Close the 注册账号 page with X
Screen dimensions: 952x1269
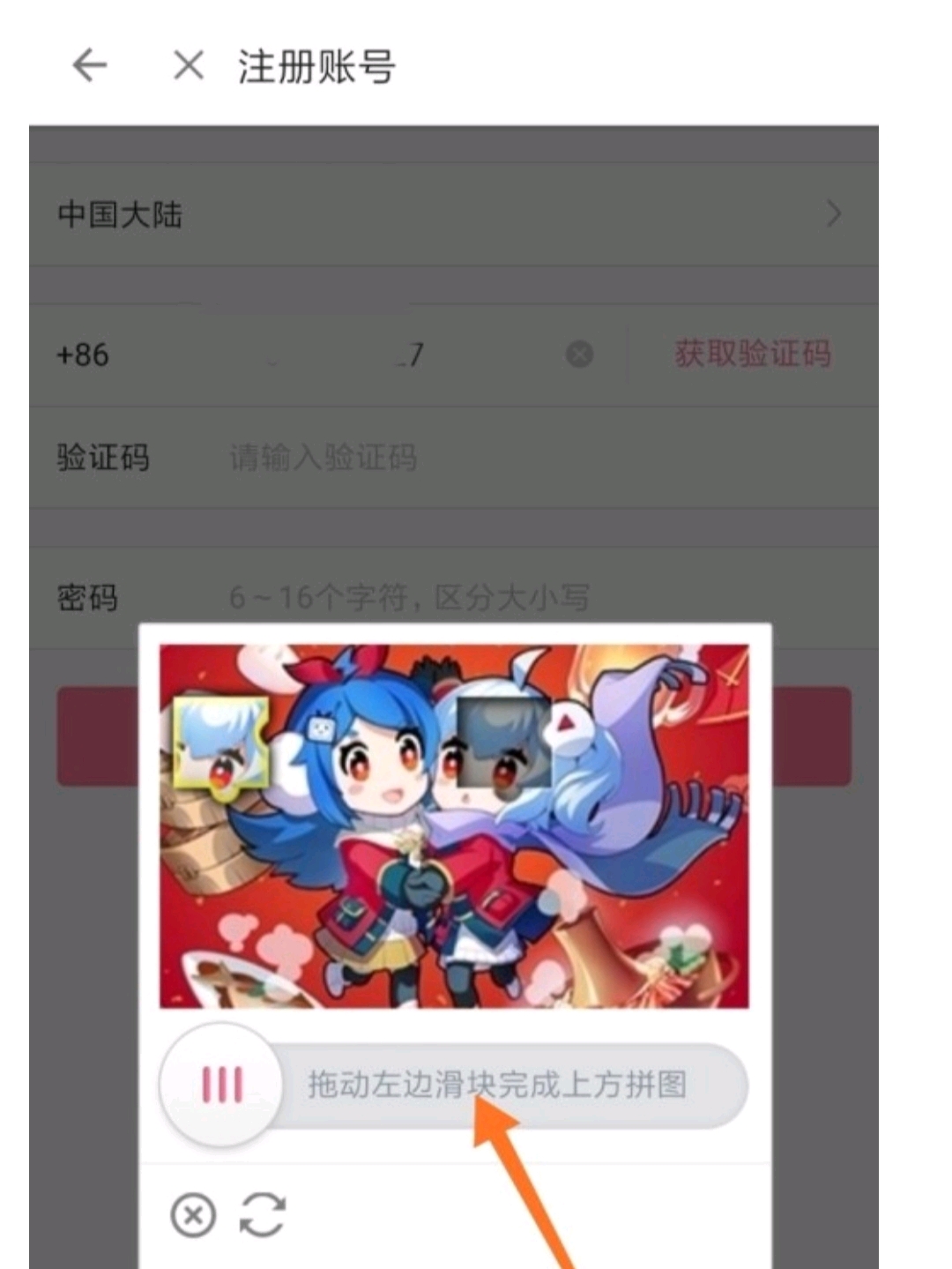coord(189,65)
